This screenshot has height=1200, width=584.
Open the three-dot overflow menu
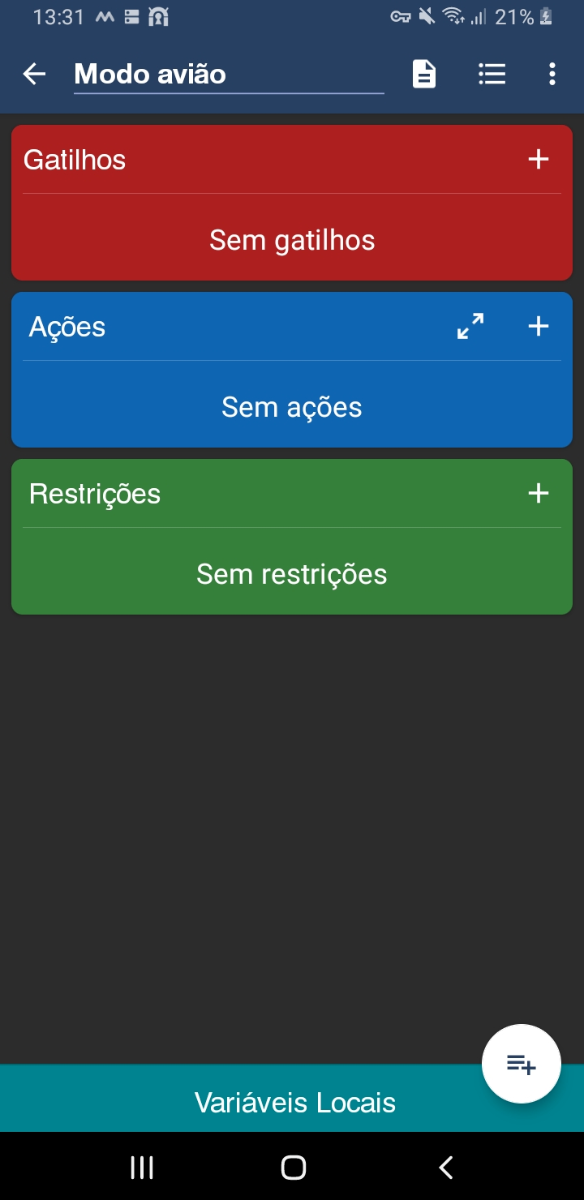(x=552, y=74)
